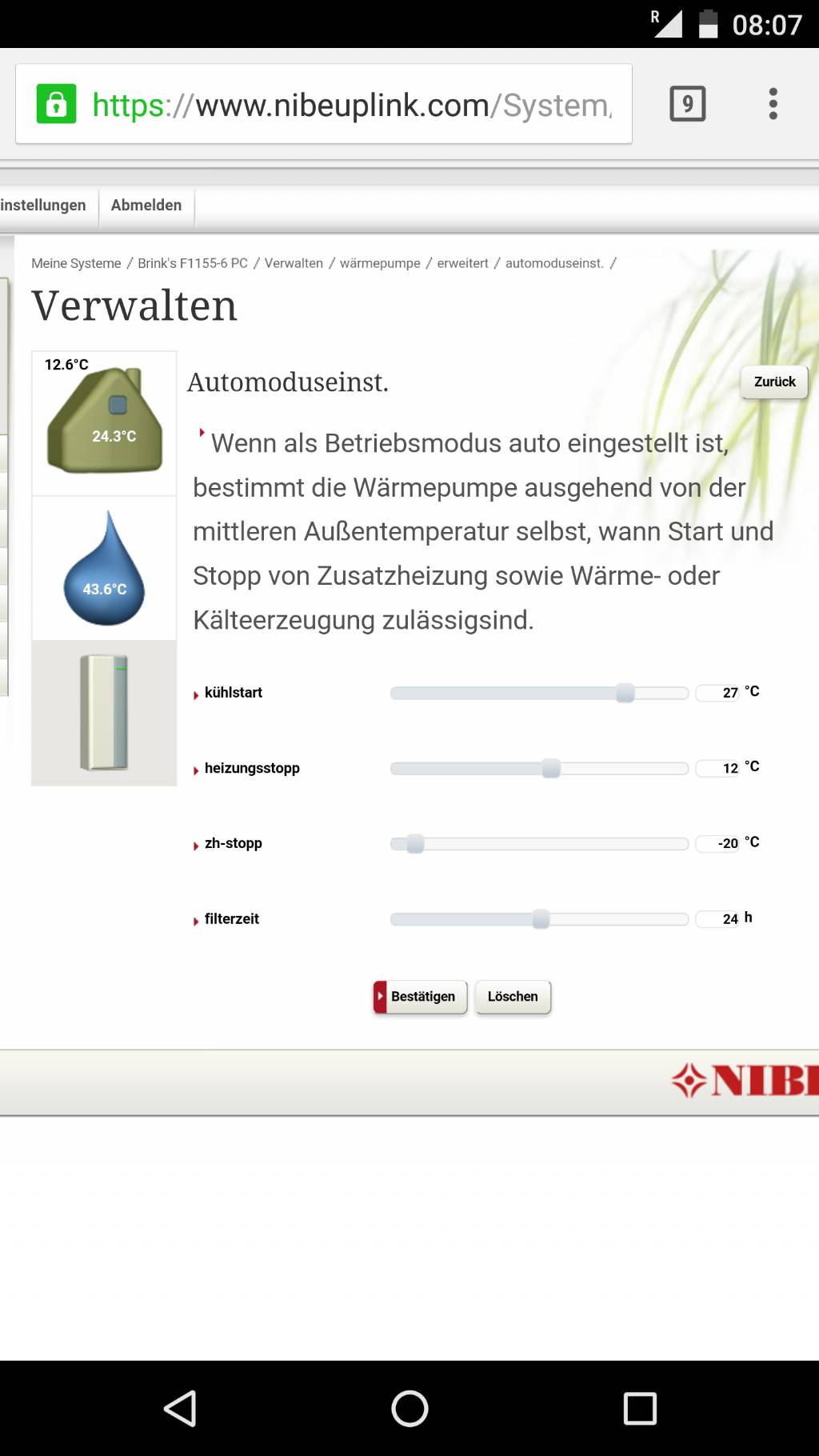Screen dimensions: 819x1456
Task: Tap the kühlstart slider
Action: click(x=539, y=693)
